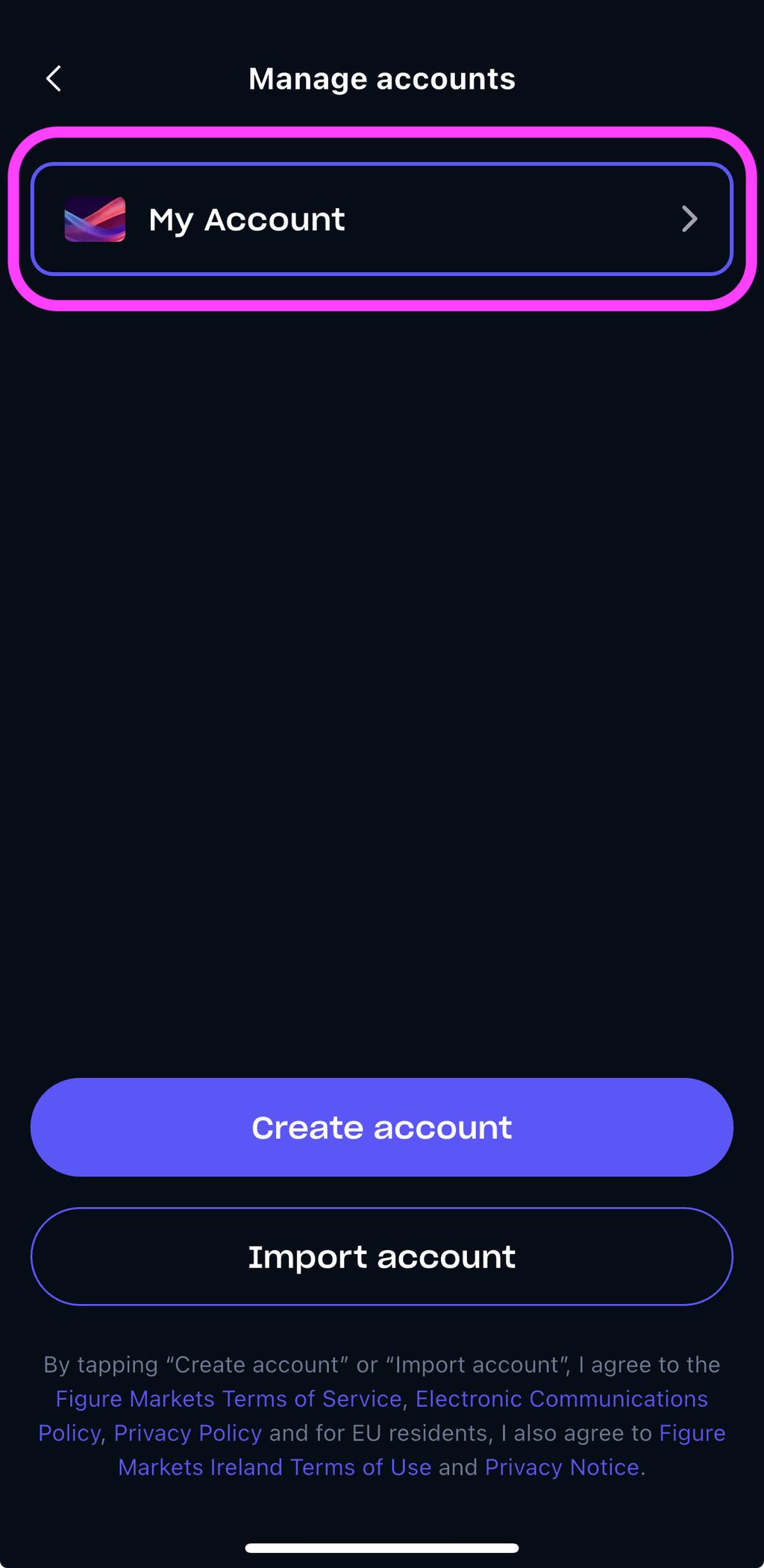Screen dimensions: 764x1568
Task: Open Figure Markets Ireland Terms of Use
Action: pyautogui.click(x=275, y=1467)
